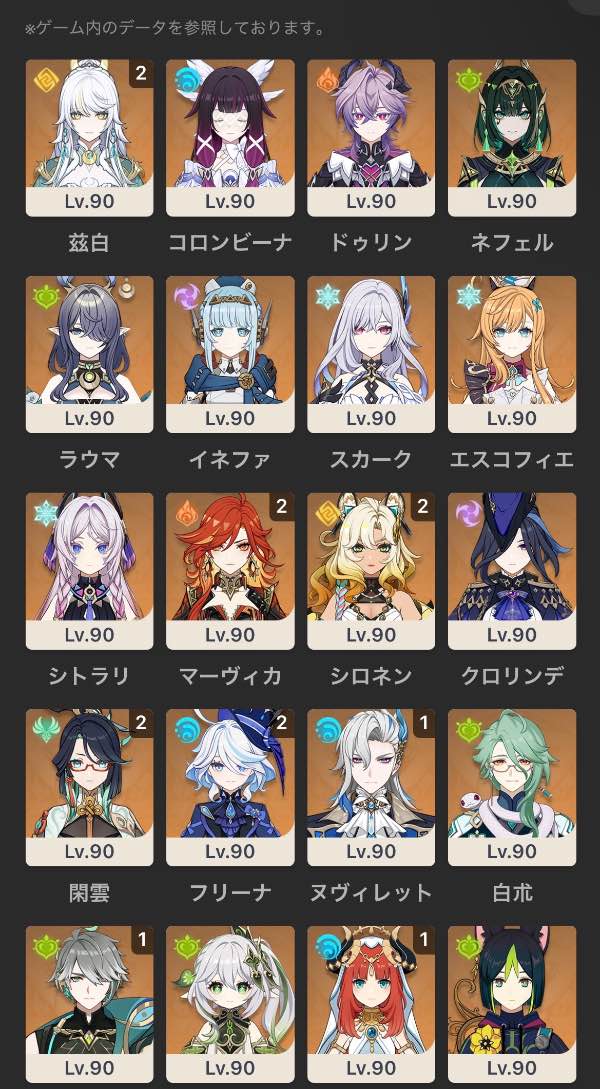The height and width of the screenshot is (1089, 600).
Task: Open the シトラリ character card
Action: [x=90, y=572]
